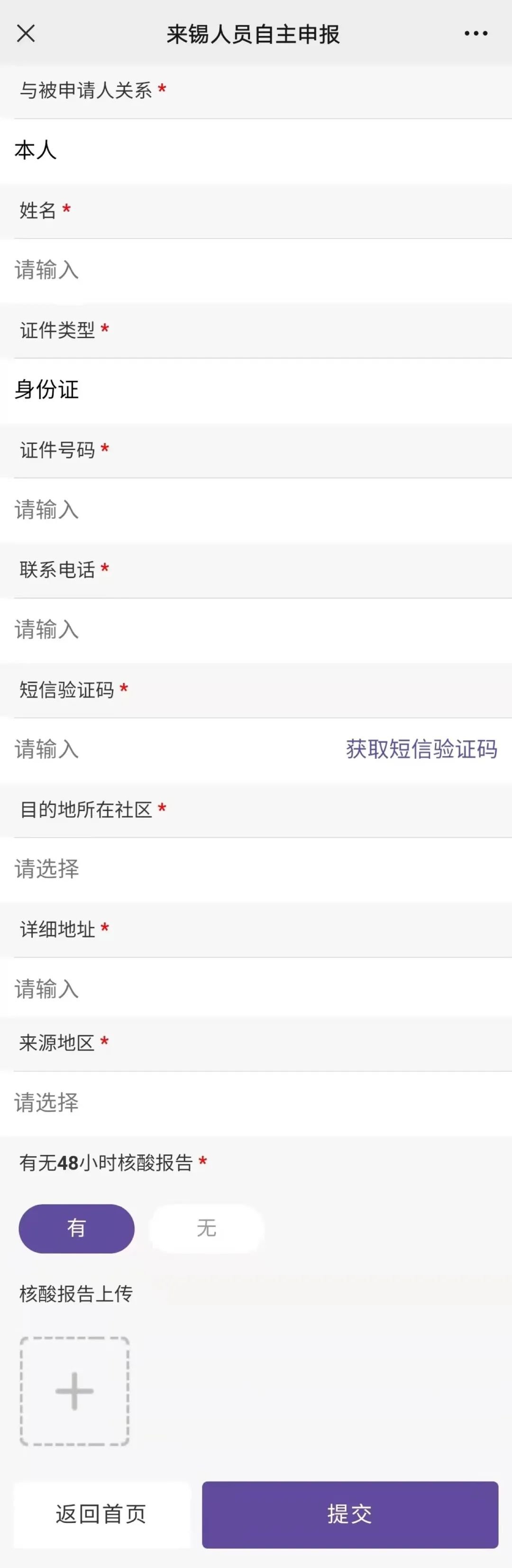
Task: Select 无 for 48小时核酸报告
Action: pyautogui.click(x=207, y=1228)
